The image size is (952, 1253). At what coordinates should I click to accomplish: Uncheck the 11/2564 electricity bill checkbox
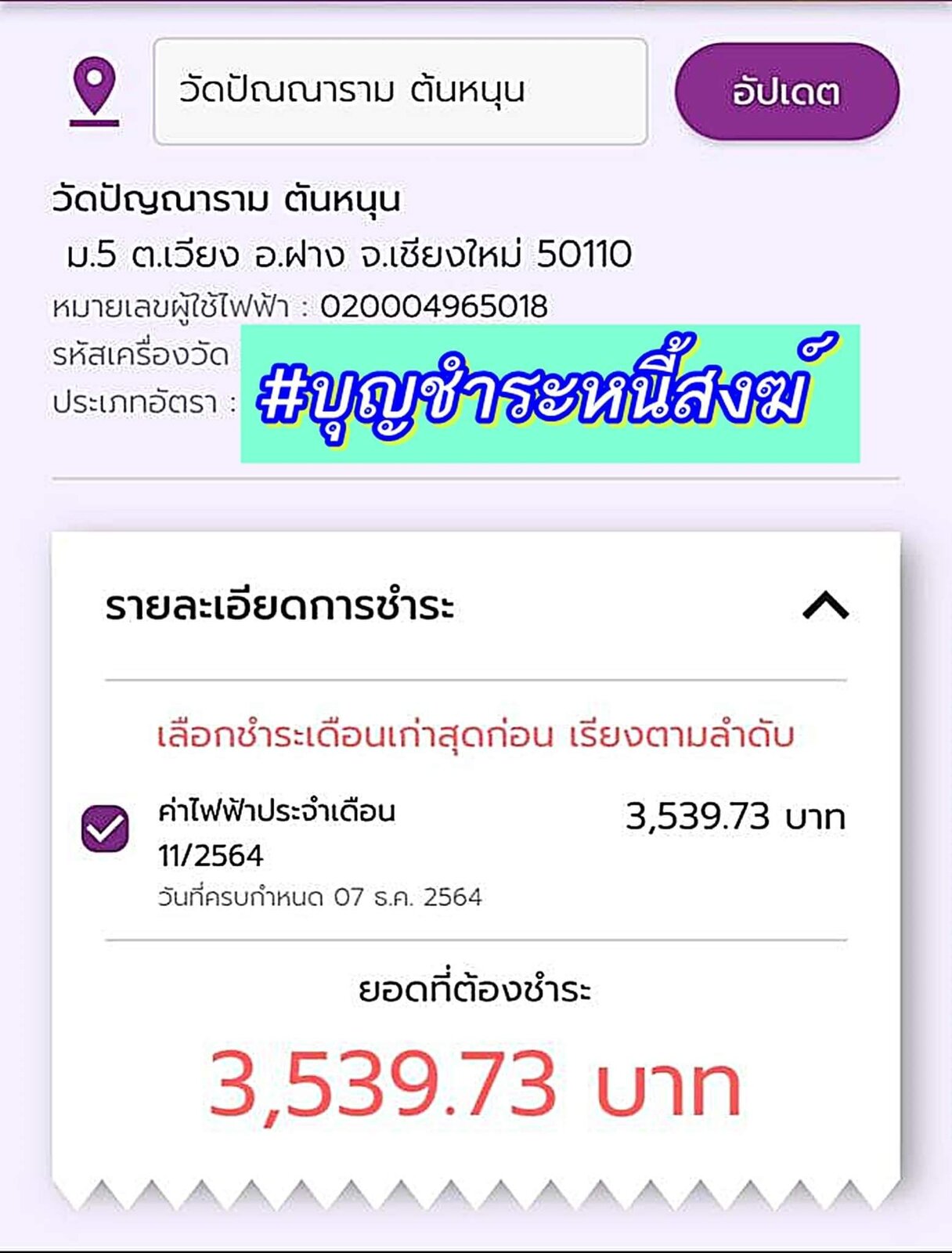point(106,828)
